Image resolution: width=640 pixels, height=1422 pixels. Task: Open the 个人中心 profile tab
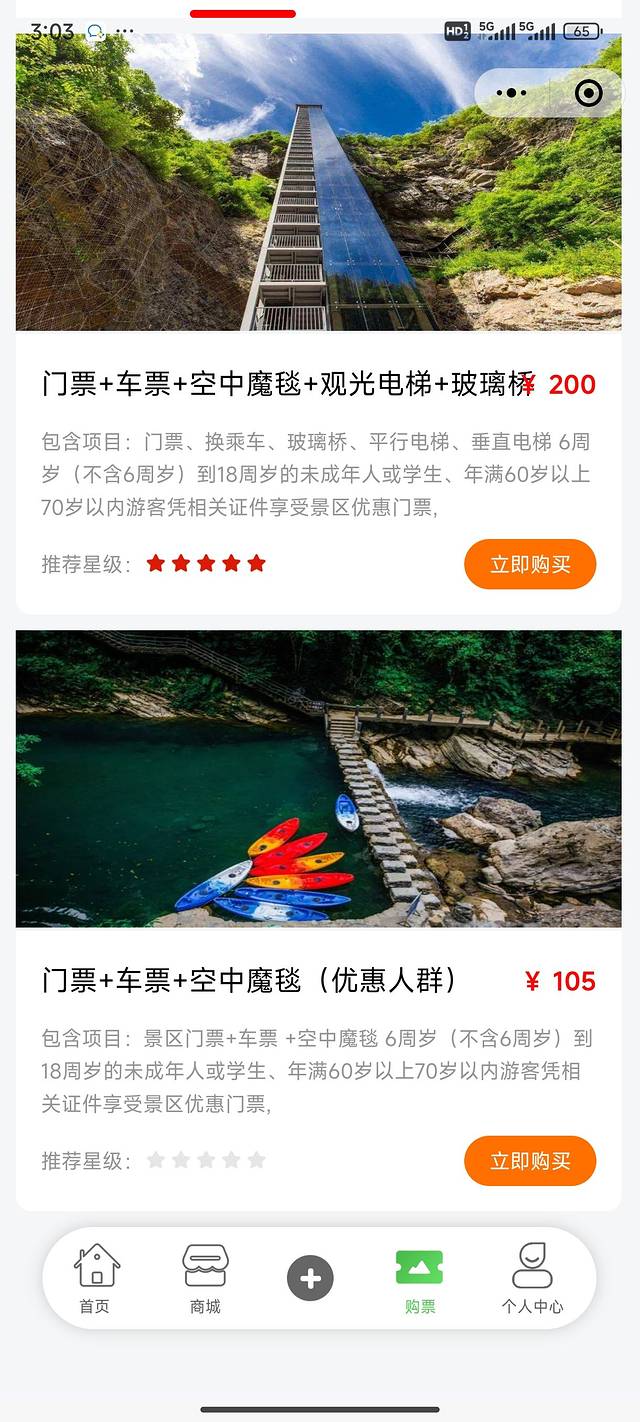[532, 1278]
